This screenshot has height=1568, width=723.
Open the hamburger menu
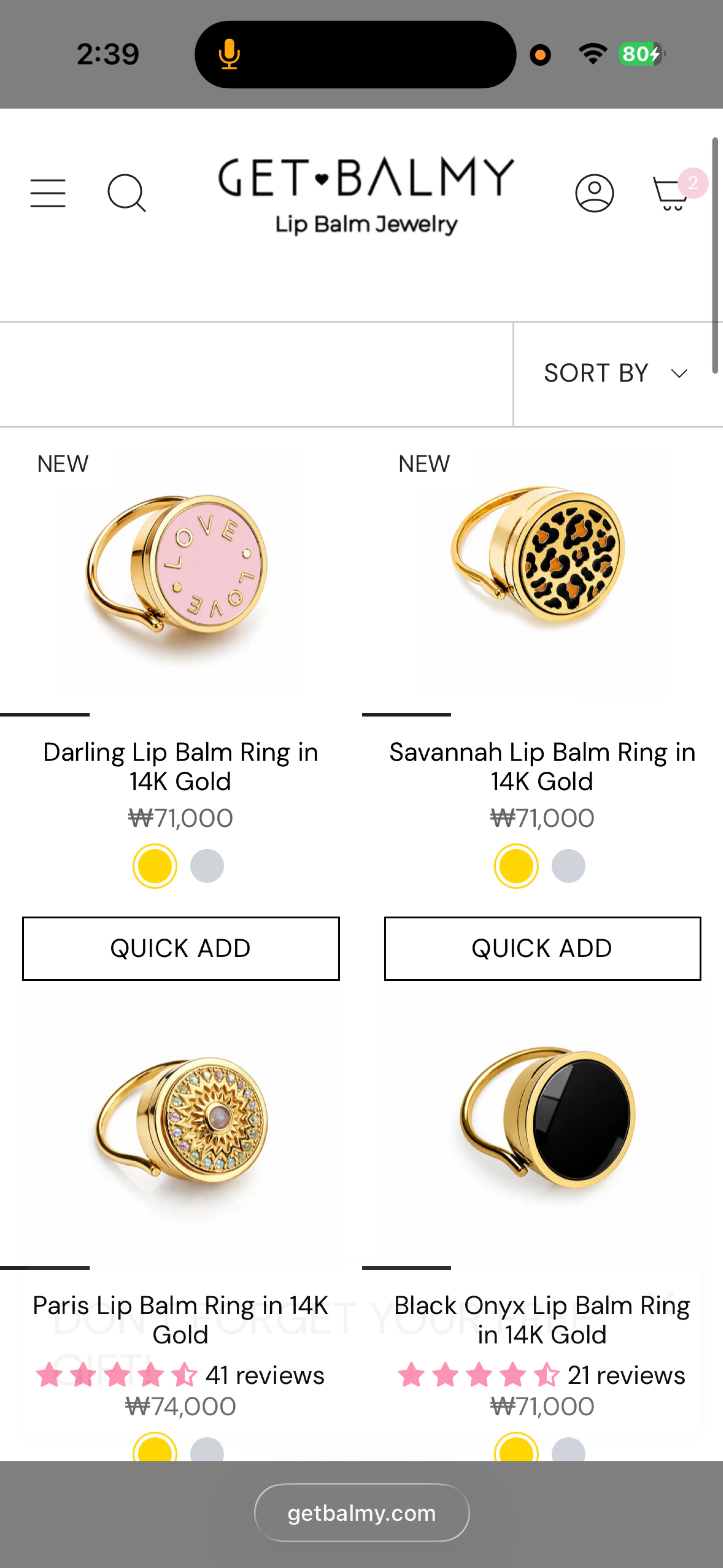click(48, 194)
